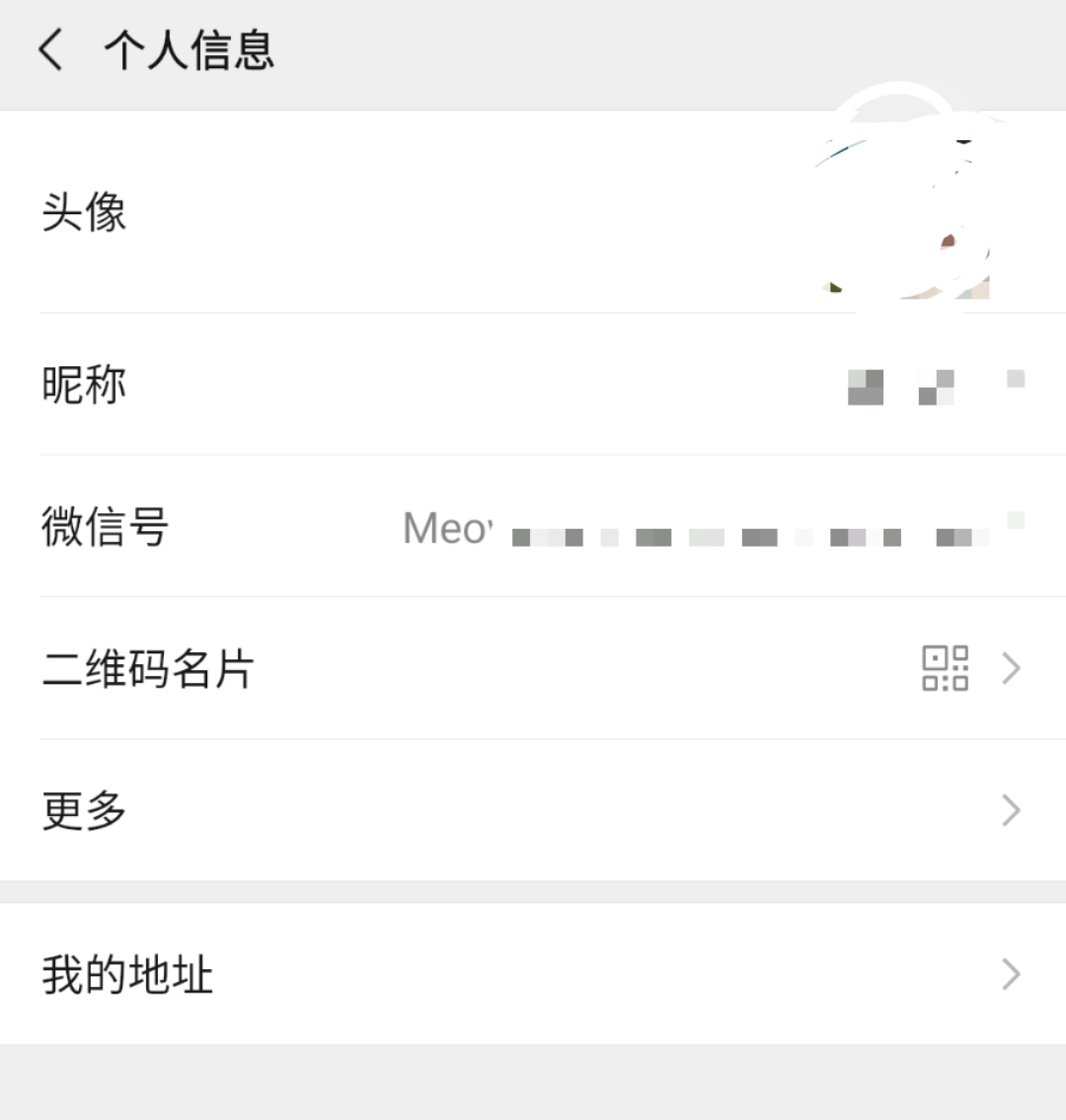Image resolution: width=1066 pixels, height=1120 pixels.
Task: Edit the 昵称 nickname row
Action: coord(533,385)
